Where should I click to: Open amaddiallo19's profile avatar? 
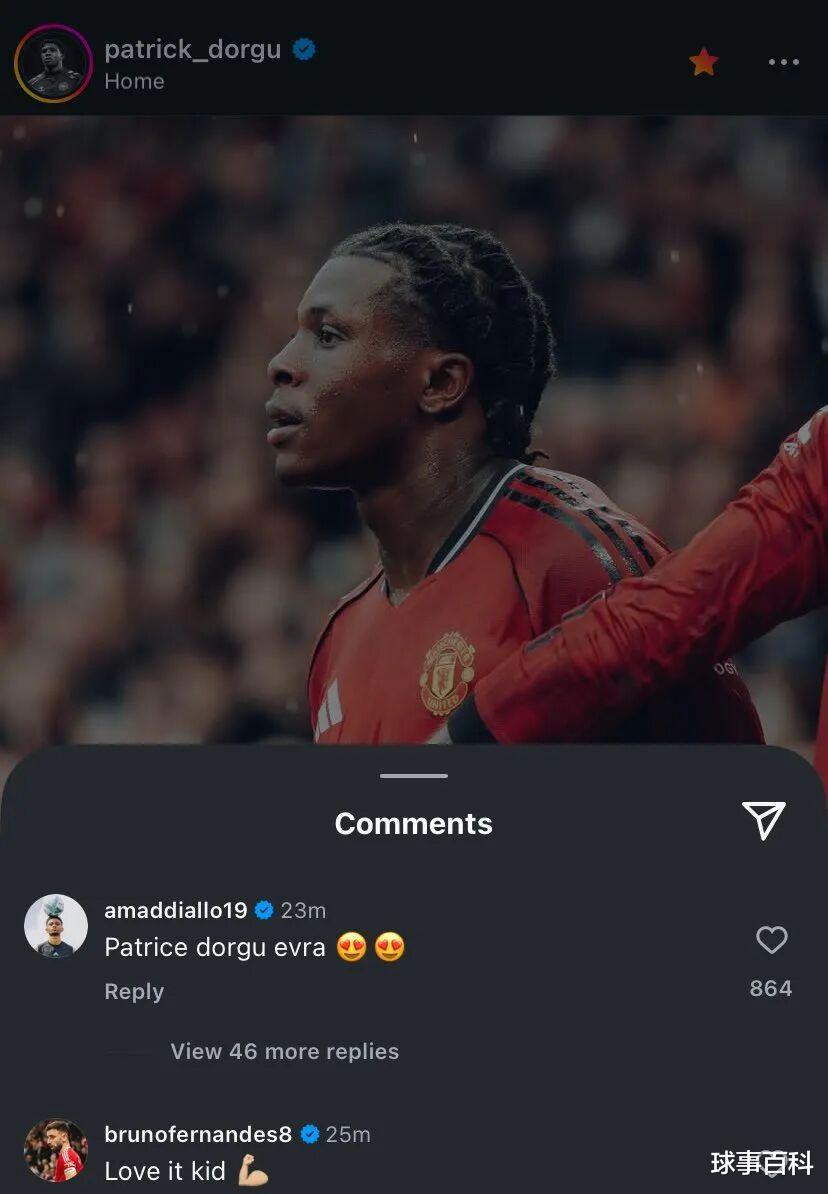(56, 926)
